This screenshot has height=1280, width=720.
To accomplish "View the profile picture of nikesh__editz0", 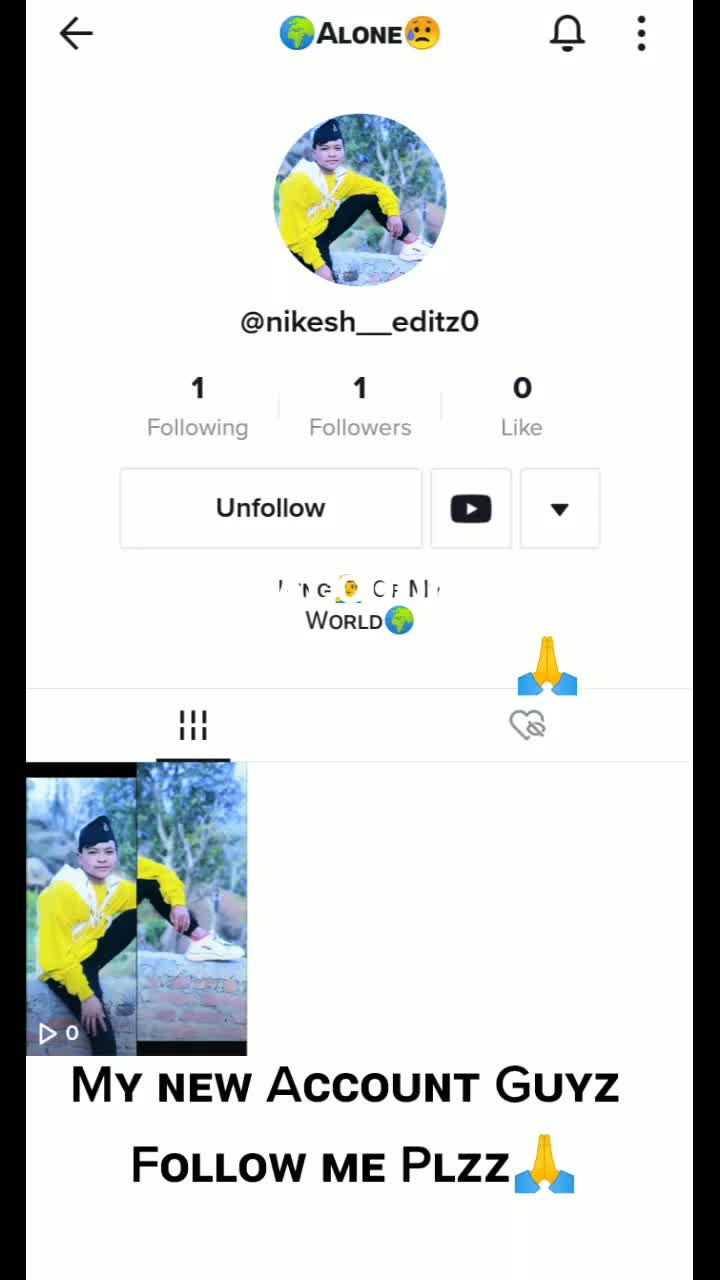I will click(360, 200).
